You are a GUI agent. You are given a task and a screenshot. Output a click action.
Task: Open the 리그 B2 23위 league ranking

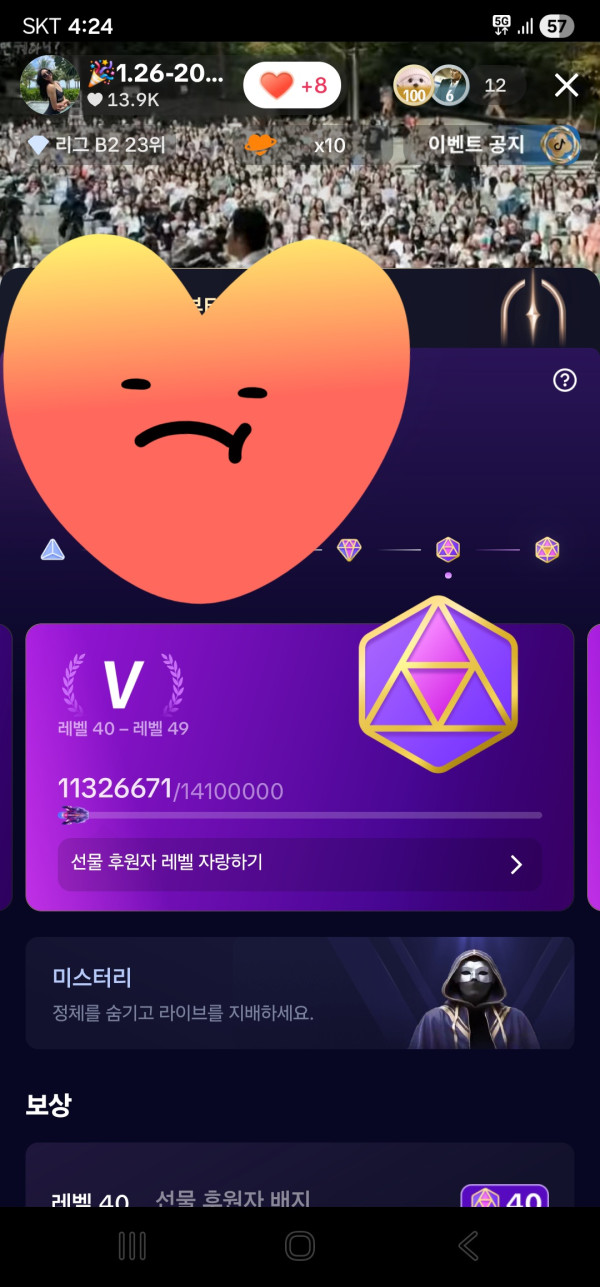[98, 145]
